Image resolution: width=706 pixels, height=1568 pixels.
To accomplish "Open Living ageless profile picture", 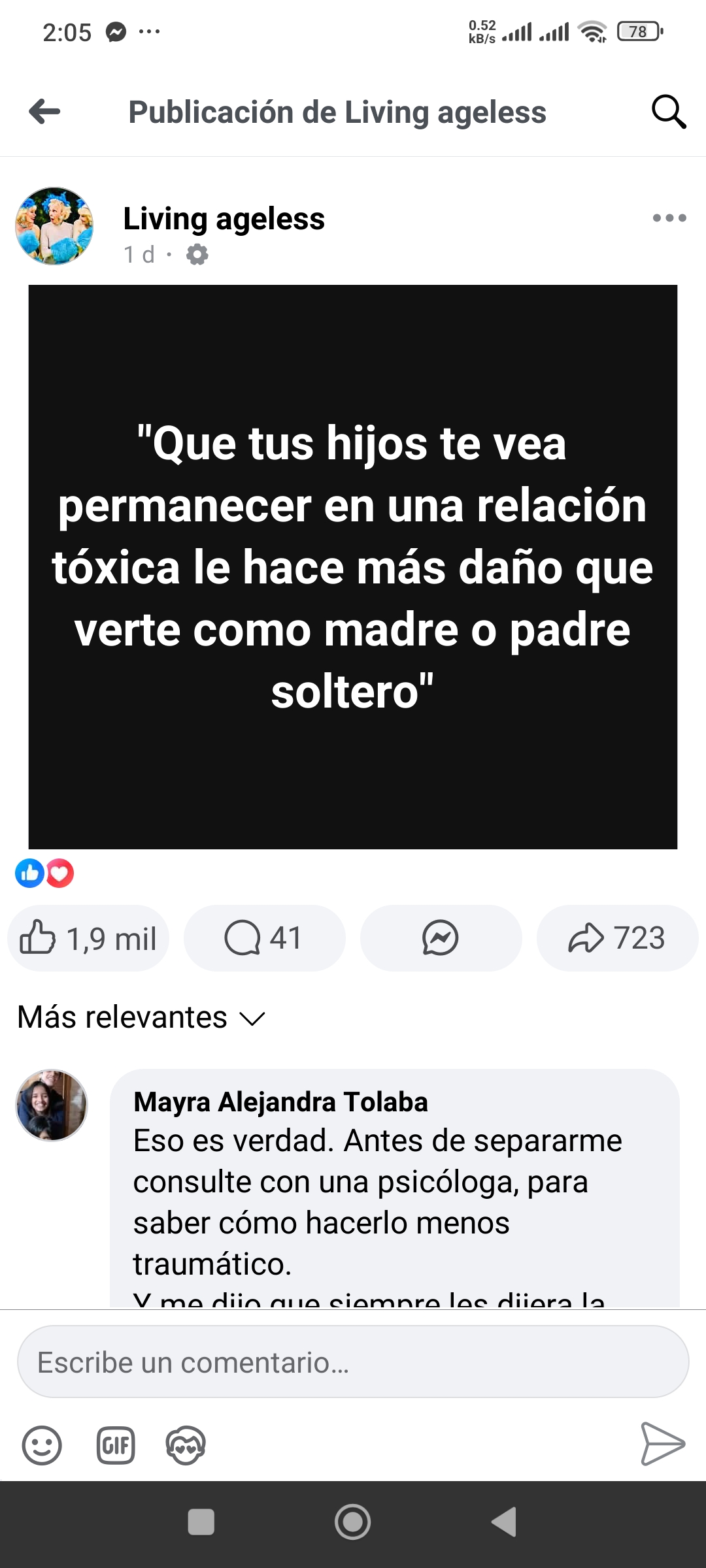I will click(54, 226).
